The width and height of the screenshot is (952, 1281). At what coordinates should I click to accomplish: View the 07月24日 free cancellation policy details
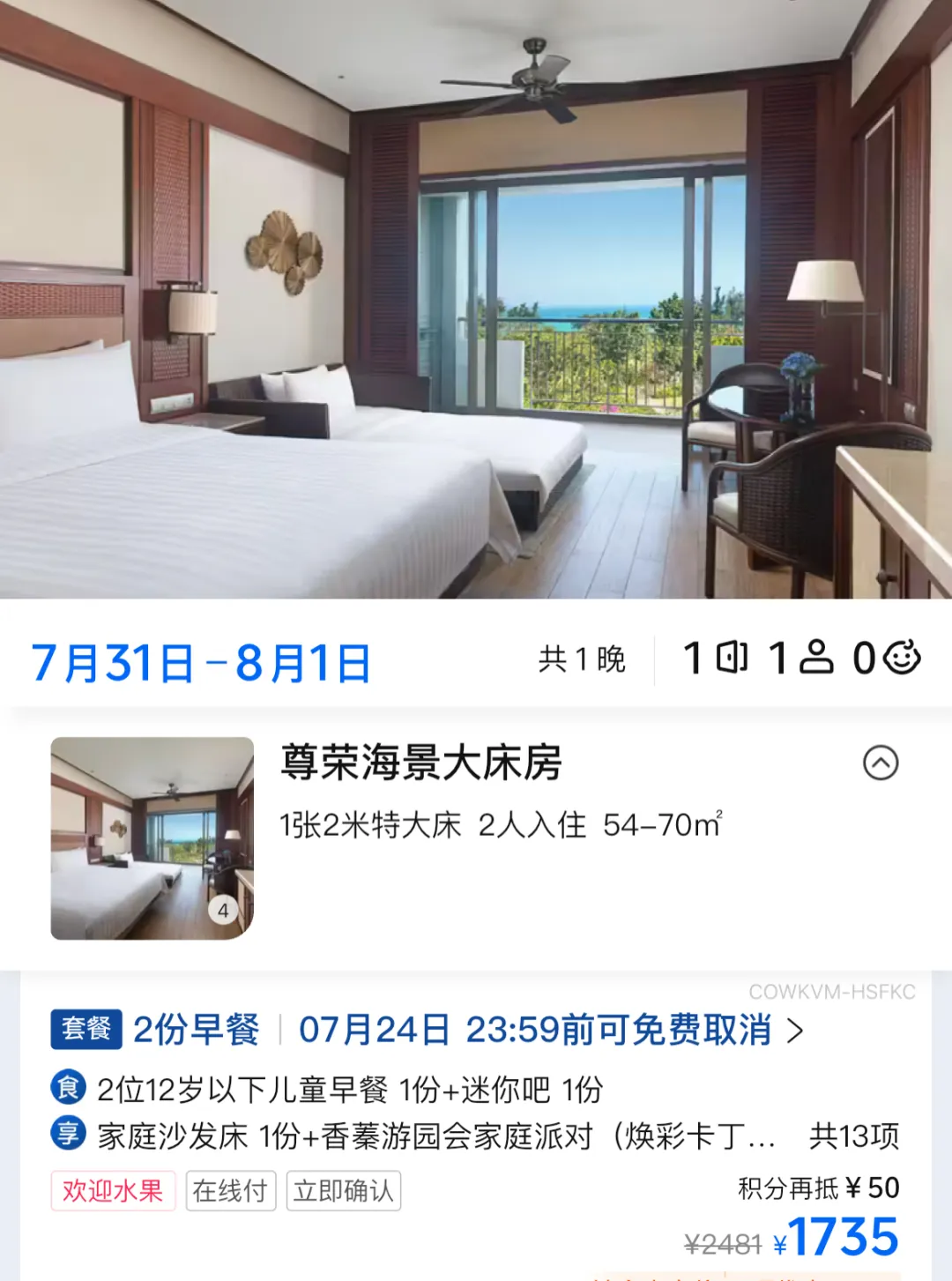click(550, 1030)
